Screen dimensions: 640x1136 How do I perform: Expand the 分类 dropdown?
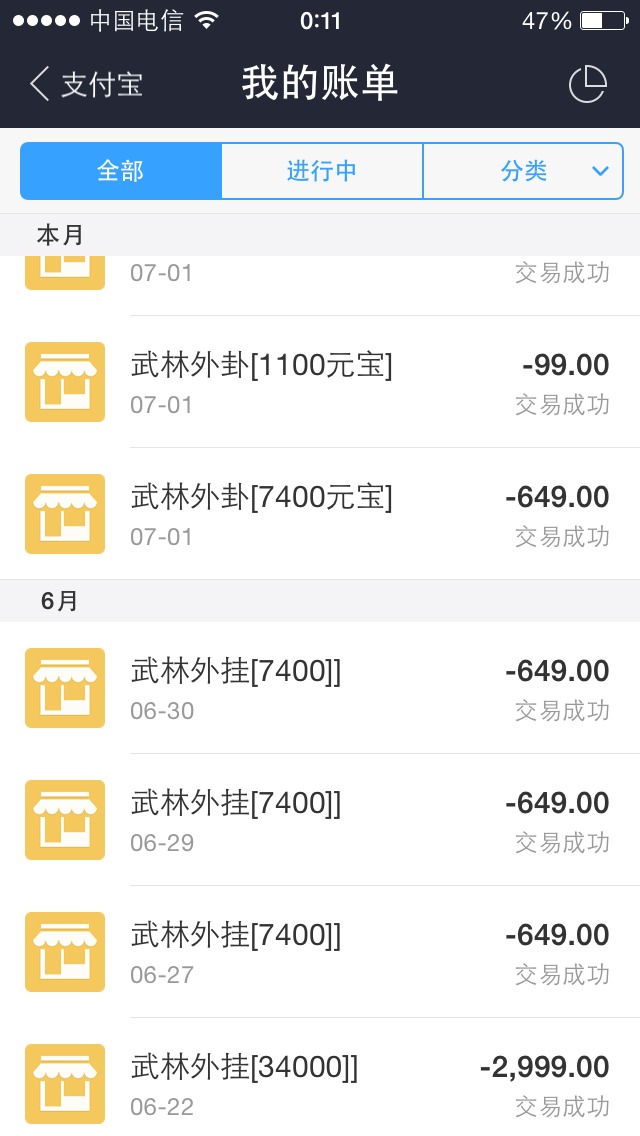[523, 171]
